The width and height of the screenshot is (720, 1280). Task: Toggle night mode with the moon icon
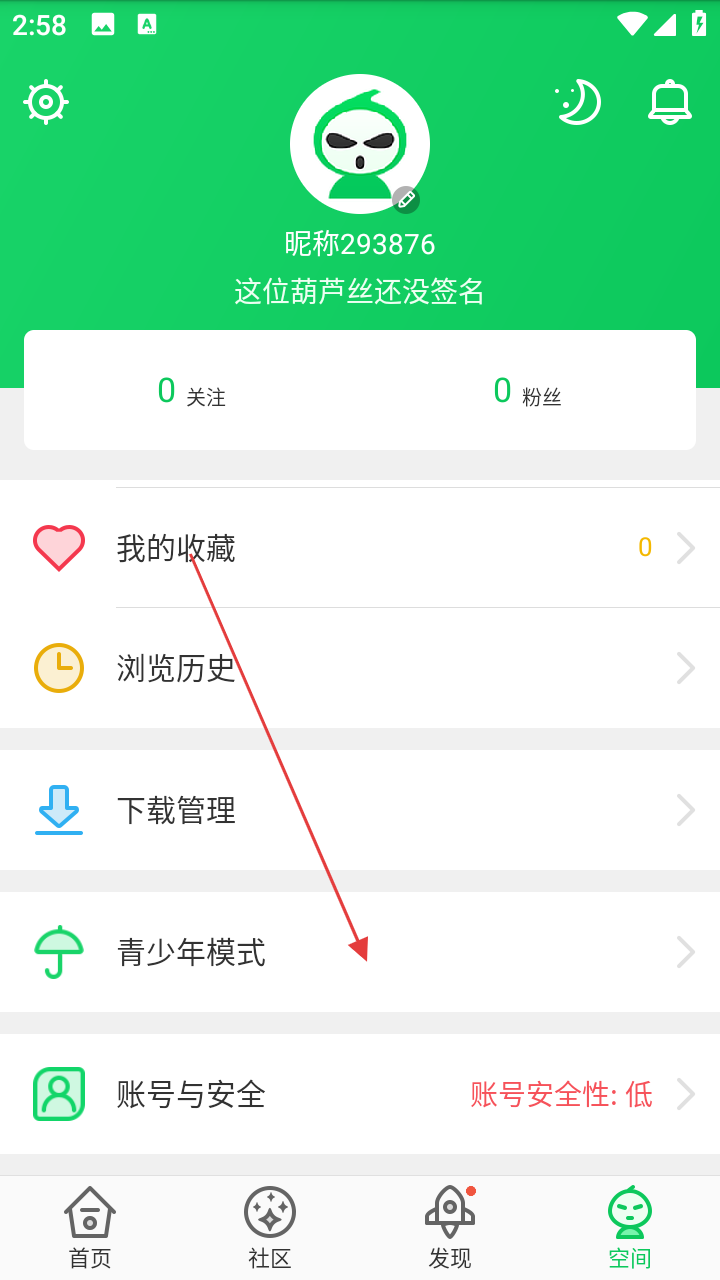click(578, 102)
